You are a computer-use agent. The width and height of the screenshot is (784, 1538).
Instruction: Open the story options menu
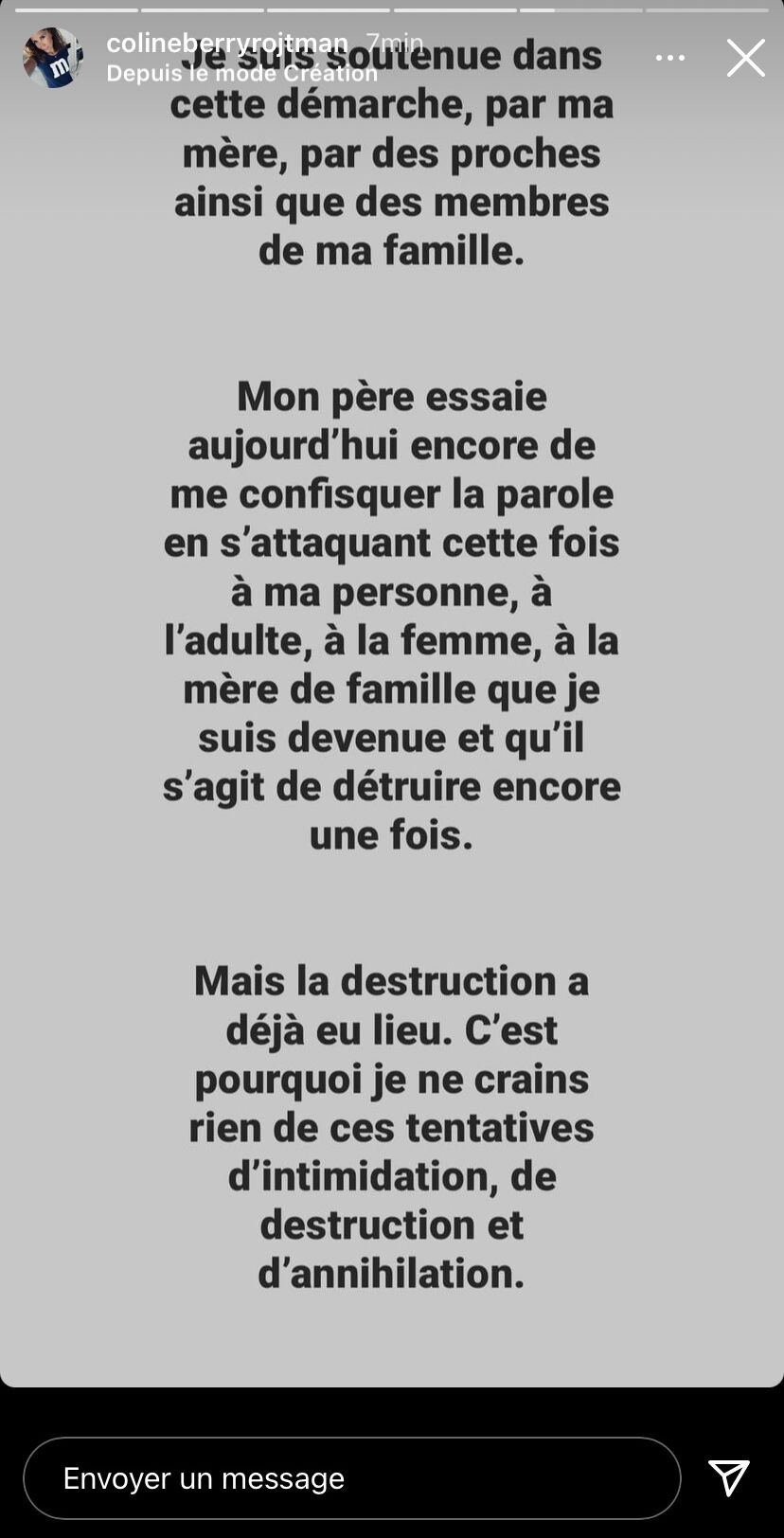pos(669,58)
